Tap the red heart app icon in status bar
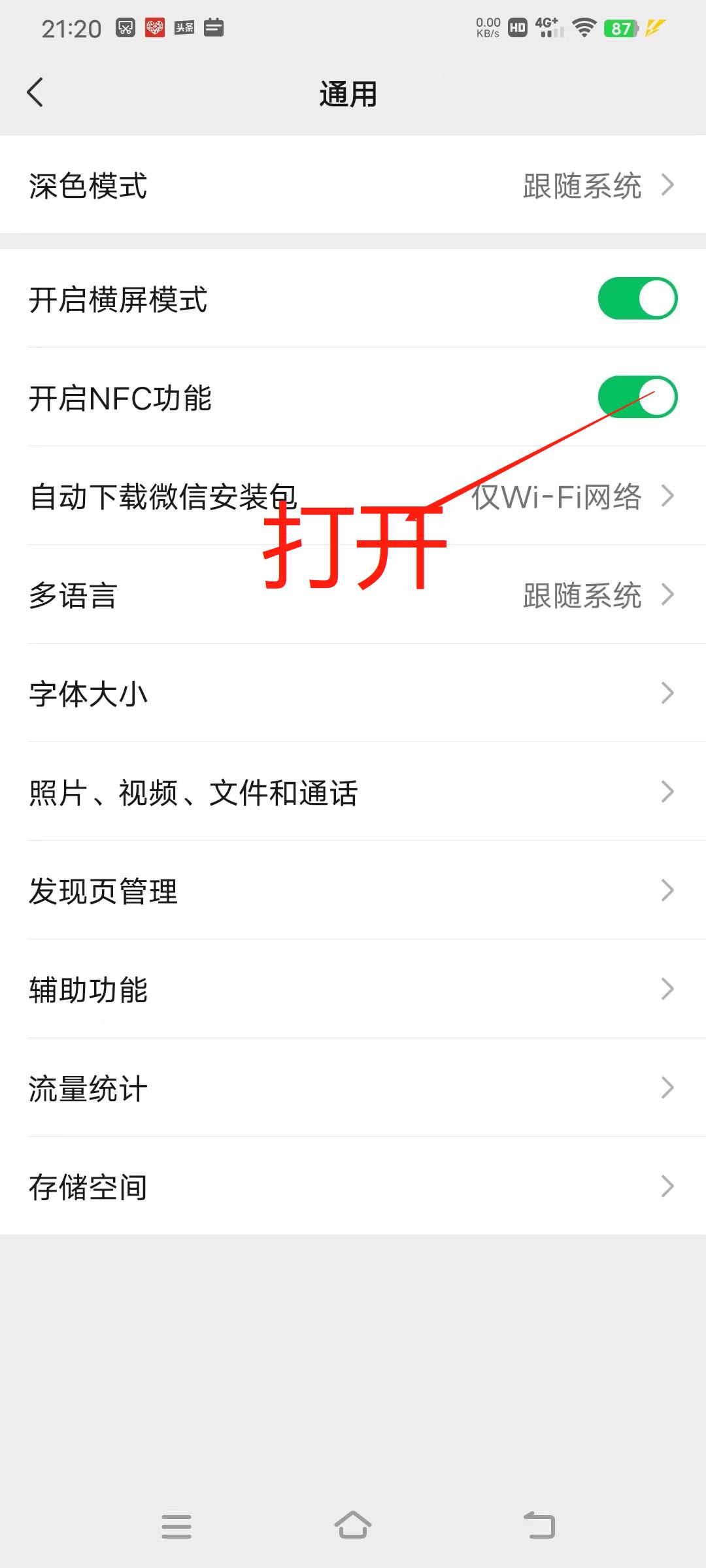This screenshot has width=706, height=1568. tap(155, 27)
